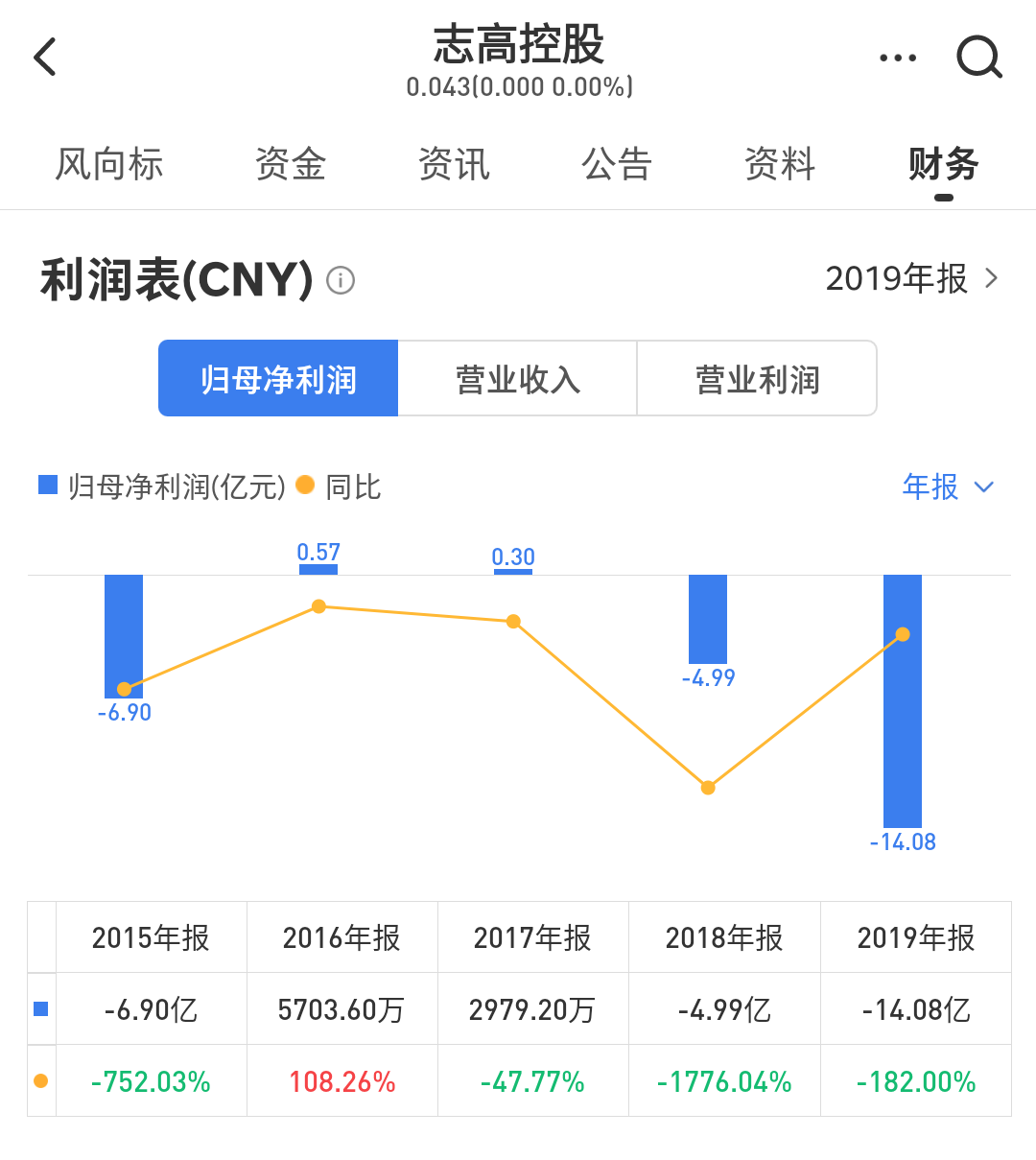Enable the 归母净利润 segmented option
1036x1160 pixels.
[277, 378]
